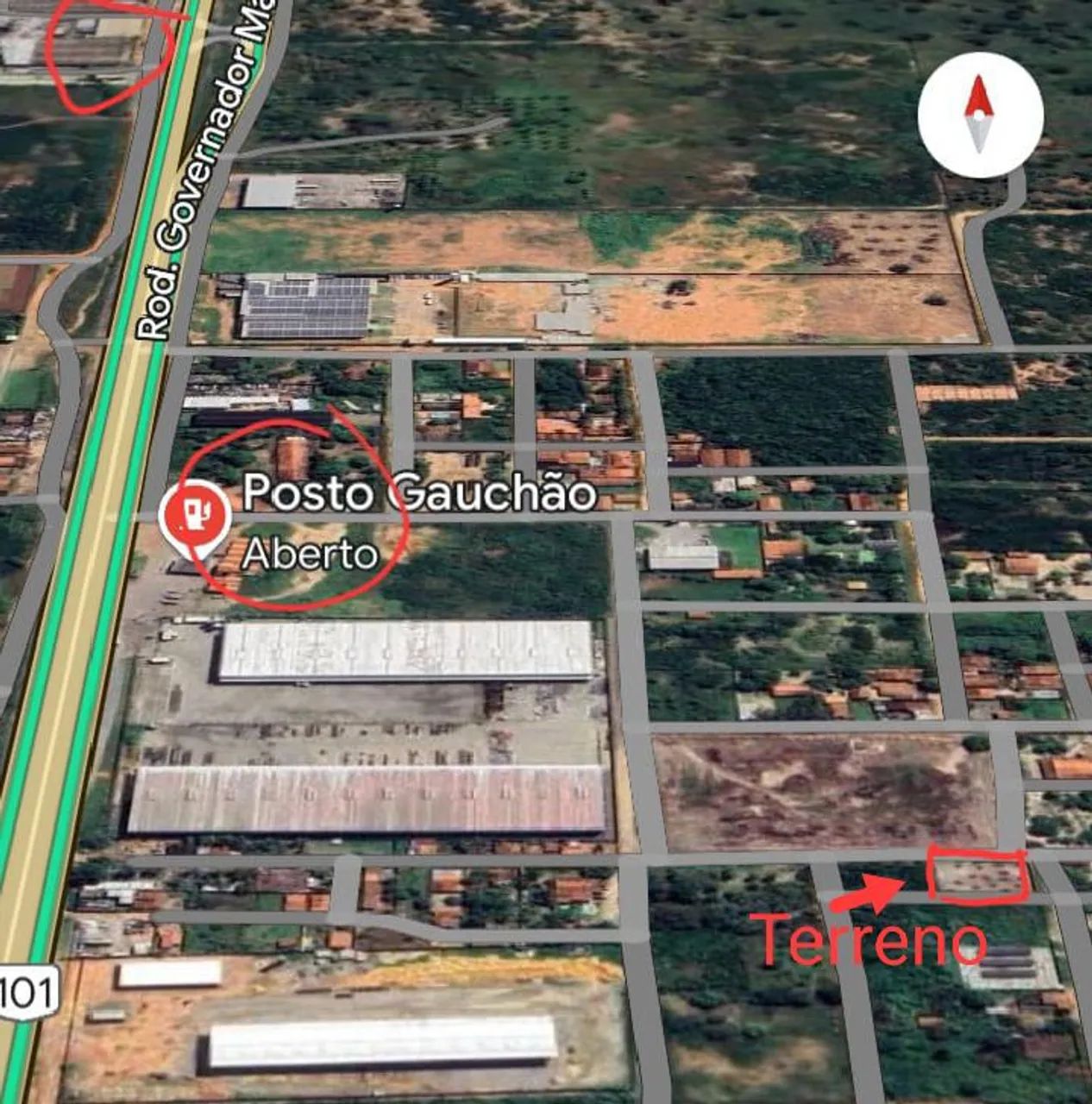
Task: Expand the Rod. Governador road name label
Action: tap(194, 172)
